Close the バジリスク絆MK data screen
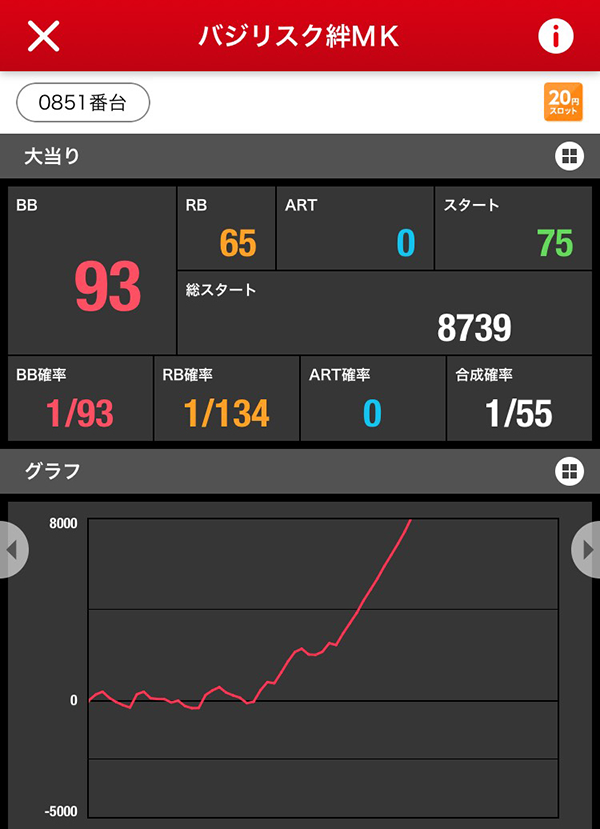The height and width of the screenshot is (829, 600). (x=43, y=36)
